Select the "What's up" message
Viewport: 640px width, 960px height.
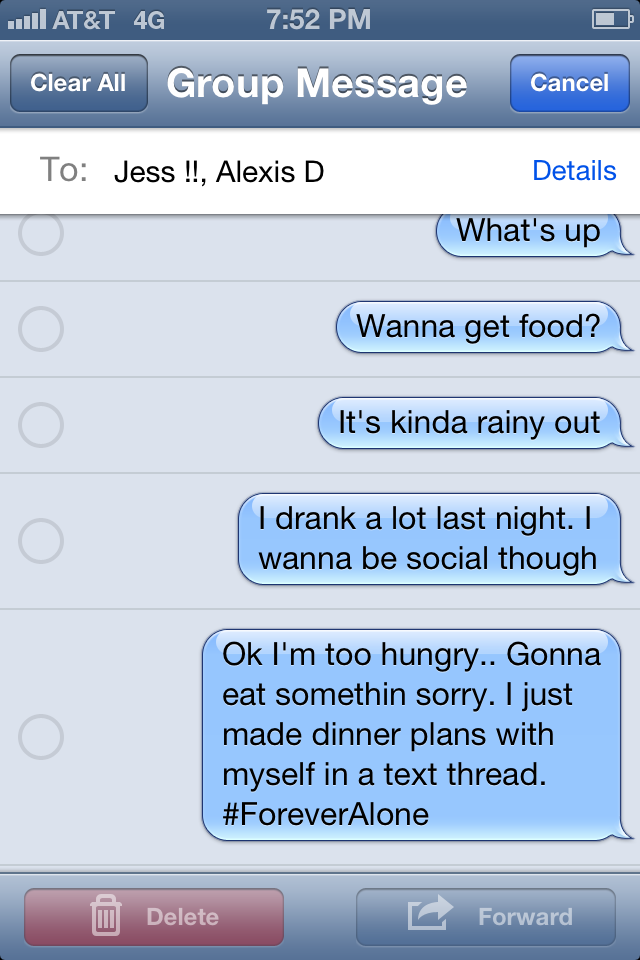click(41, 234)
